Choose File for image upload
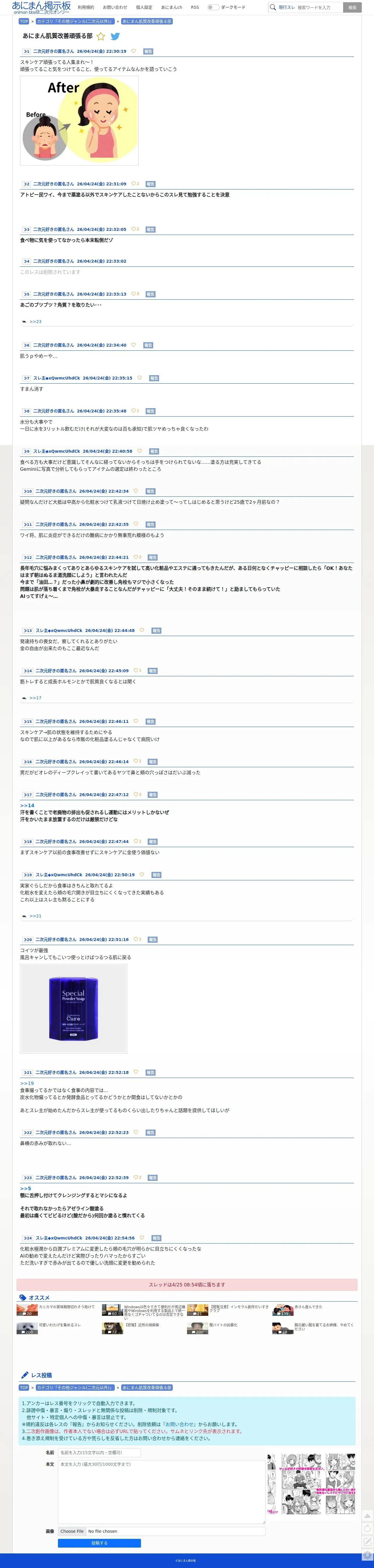This screenshot has height=1568, width=374. pos(72,1531)
